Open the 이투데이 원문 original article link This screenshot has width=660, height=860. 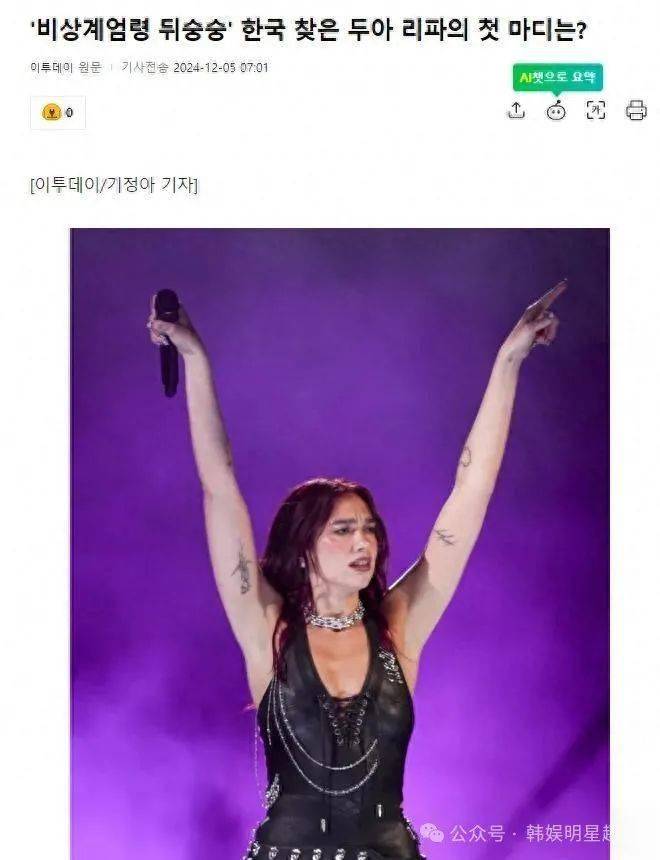click(x=65, y=68)
